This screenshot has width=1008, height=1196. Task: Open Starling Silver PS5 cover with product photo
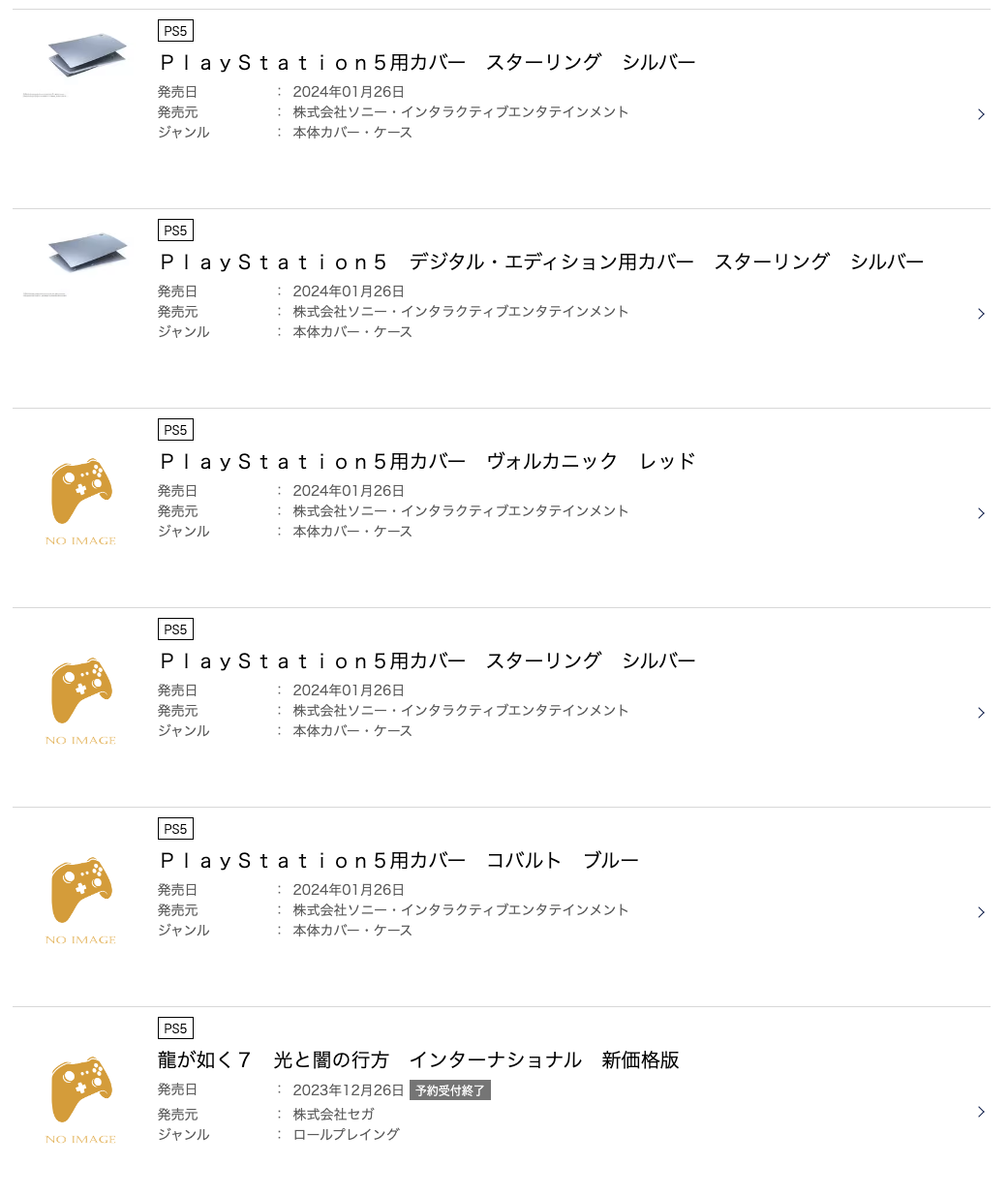427,63
